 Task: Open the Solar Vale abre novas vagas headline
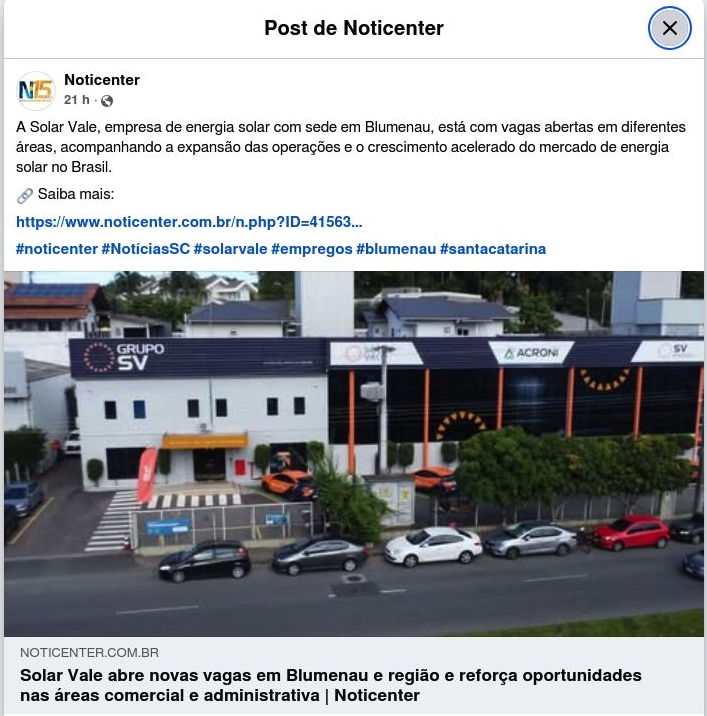330,685
